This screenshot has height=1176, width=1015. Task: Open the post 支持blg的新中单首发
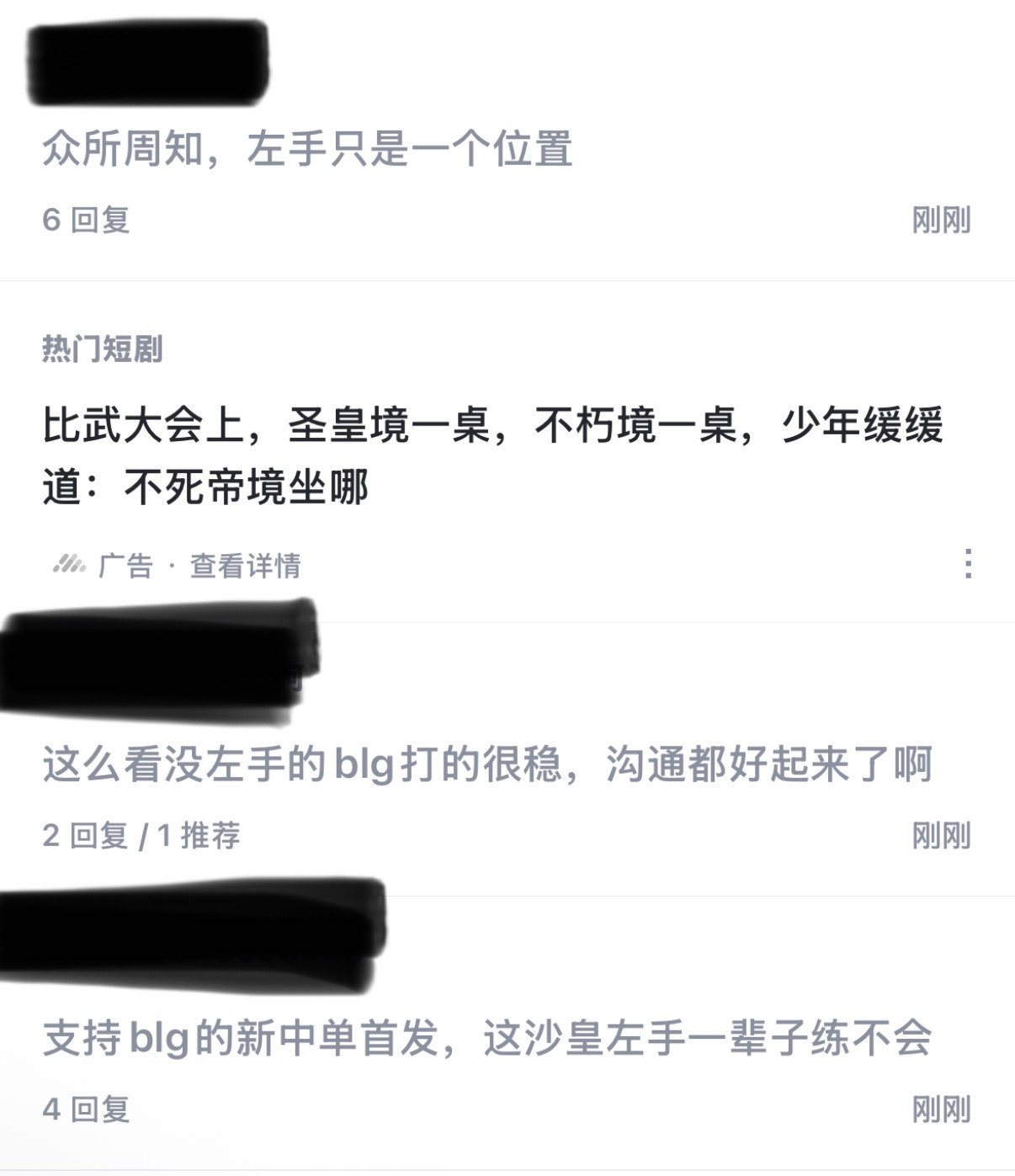486,1038
